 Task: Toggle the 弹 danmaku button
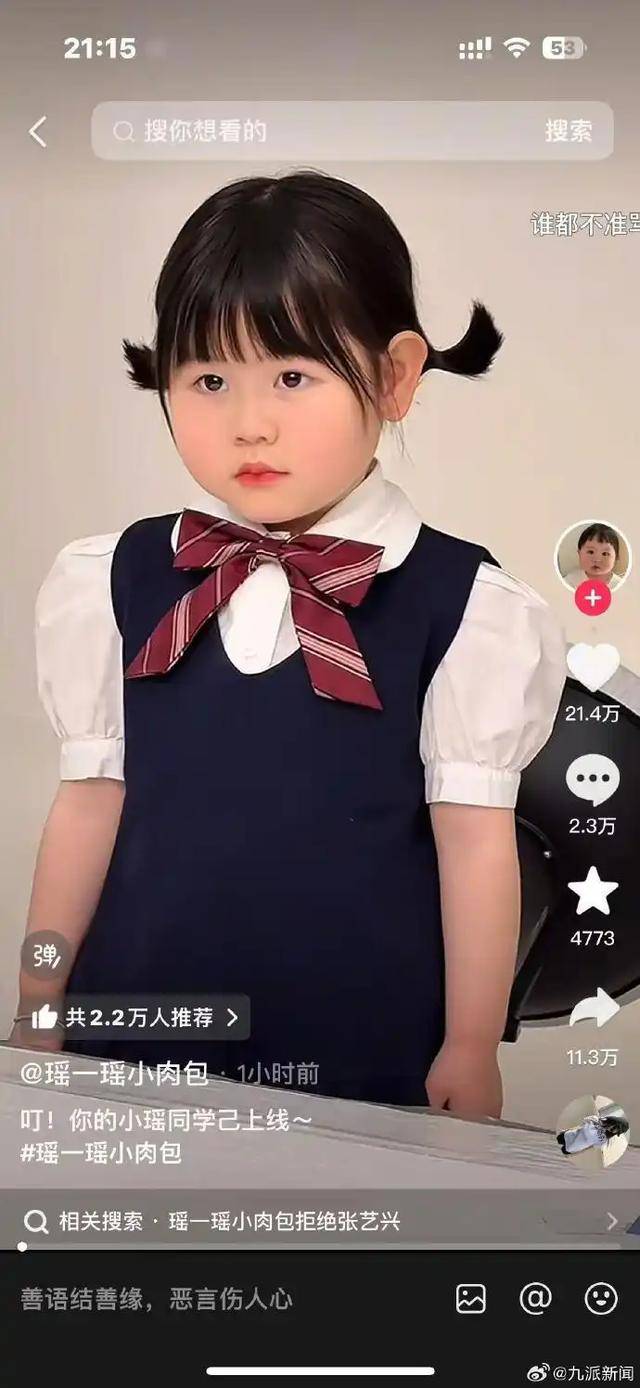pos(46,956)
